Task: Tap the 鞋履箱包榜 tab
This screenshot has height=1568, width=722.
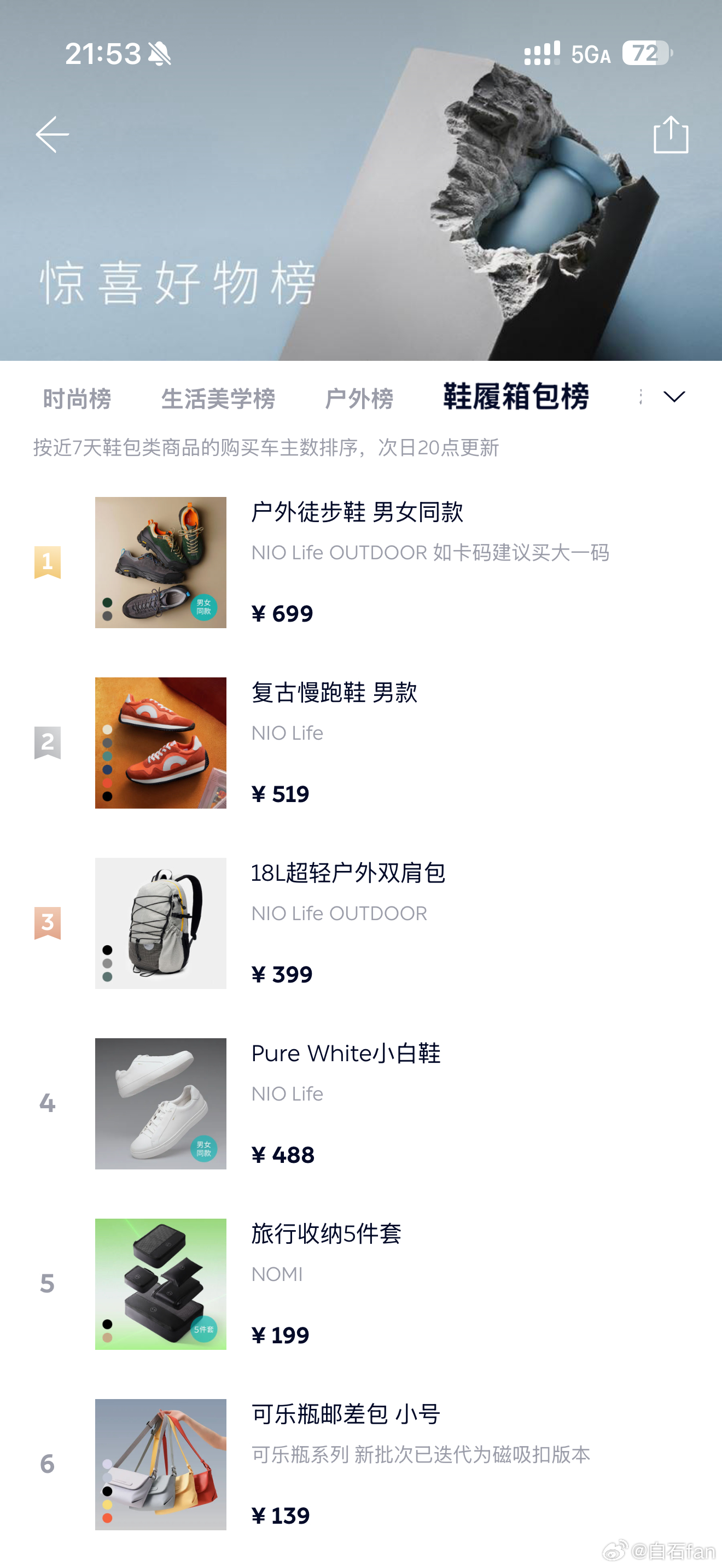Action: click(516, 397)
